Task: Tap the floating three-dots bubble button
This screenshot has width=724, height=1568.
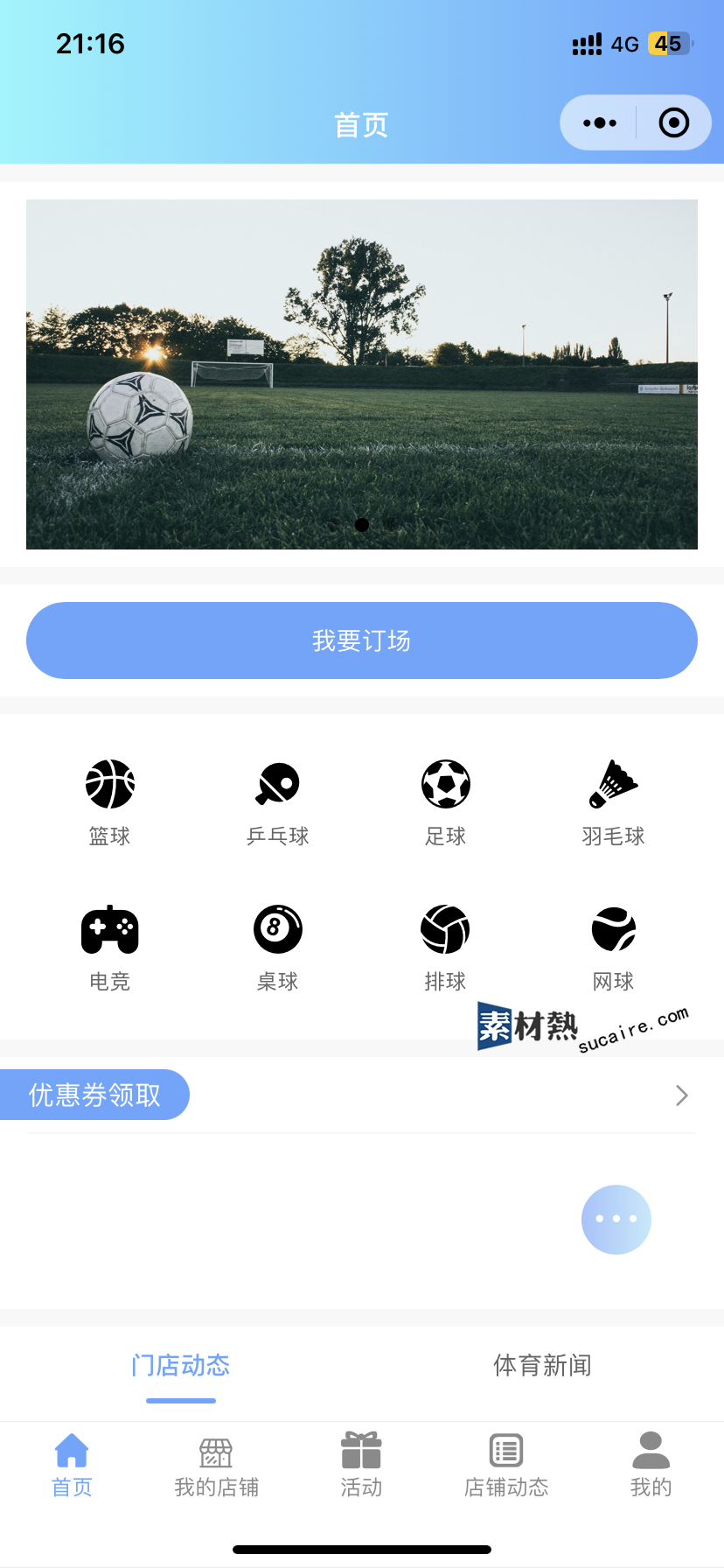Action: coord(616,1219)
